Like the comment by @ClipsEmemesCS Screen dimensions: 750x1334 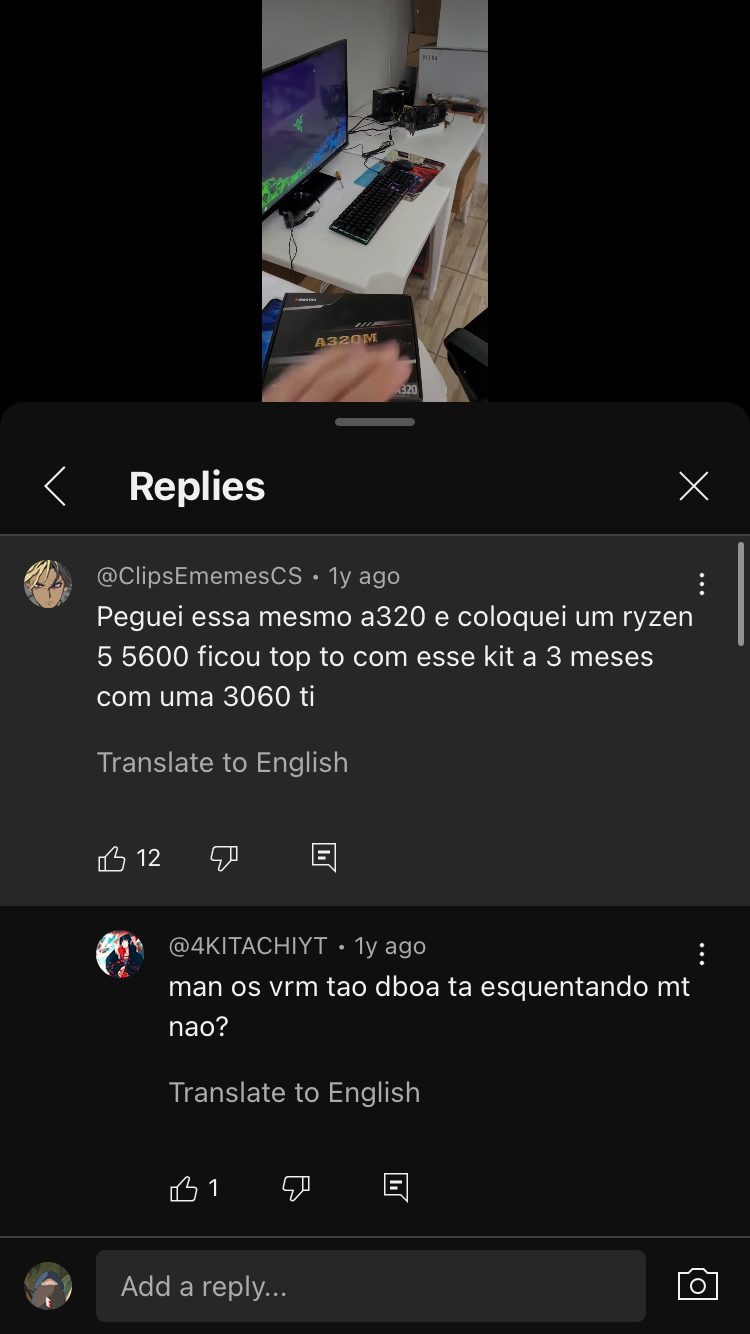(112, 858)
